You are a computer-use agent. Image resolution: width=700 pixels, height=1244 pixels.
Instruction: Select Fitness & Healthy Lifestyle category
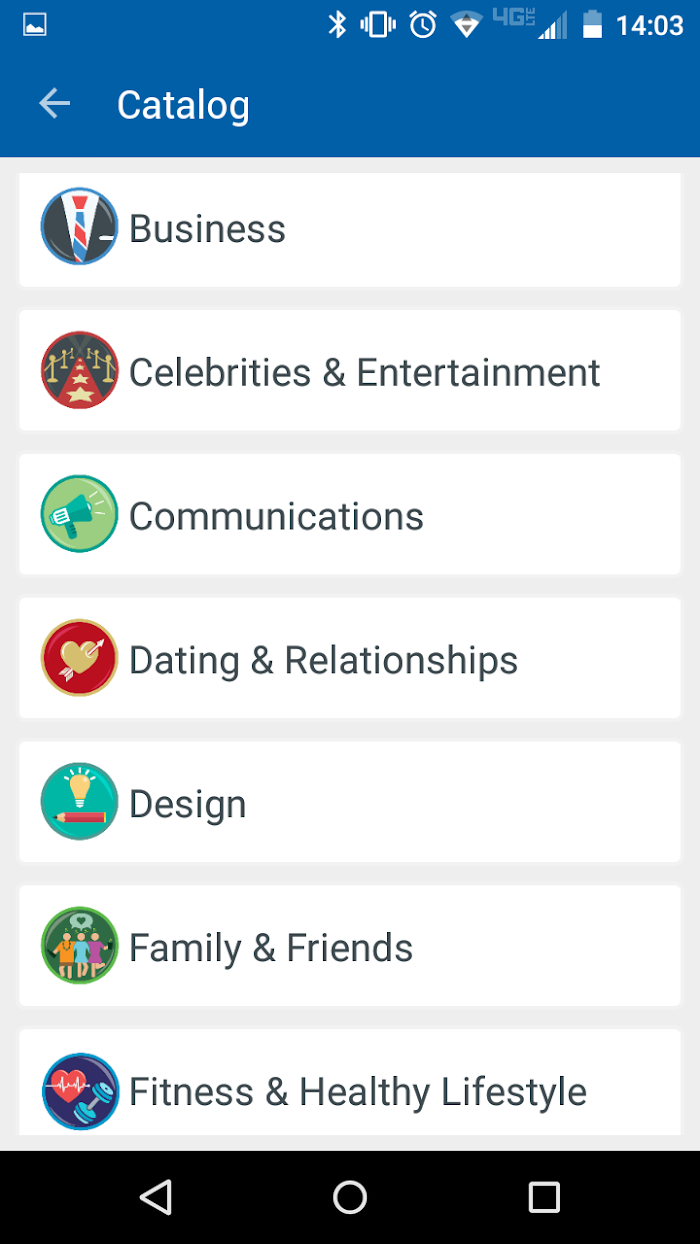[x=350, y=1083]
